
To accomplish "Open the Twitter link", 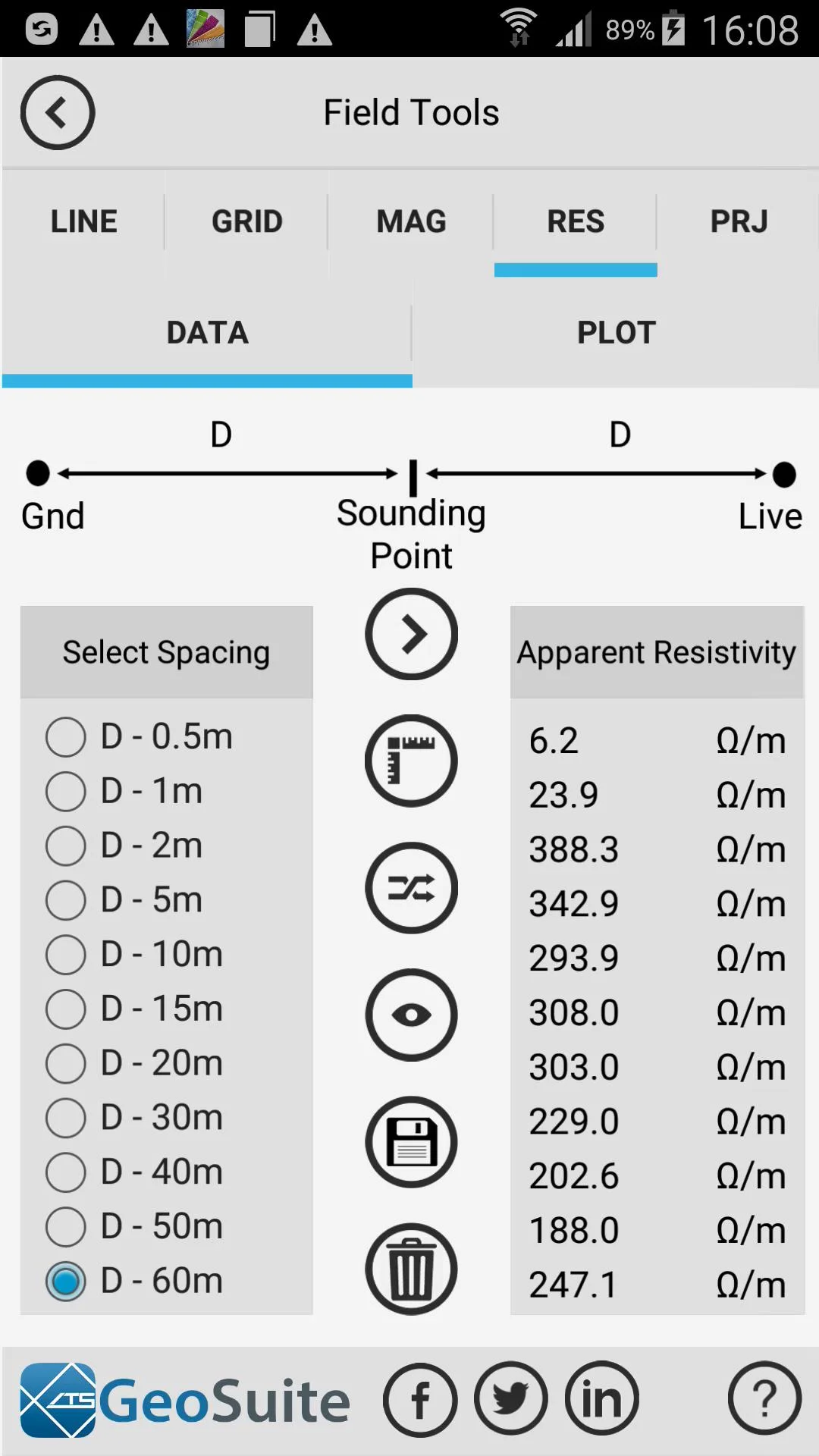I will [x=511, y=1399].
